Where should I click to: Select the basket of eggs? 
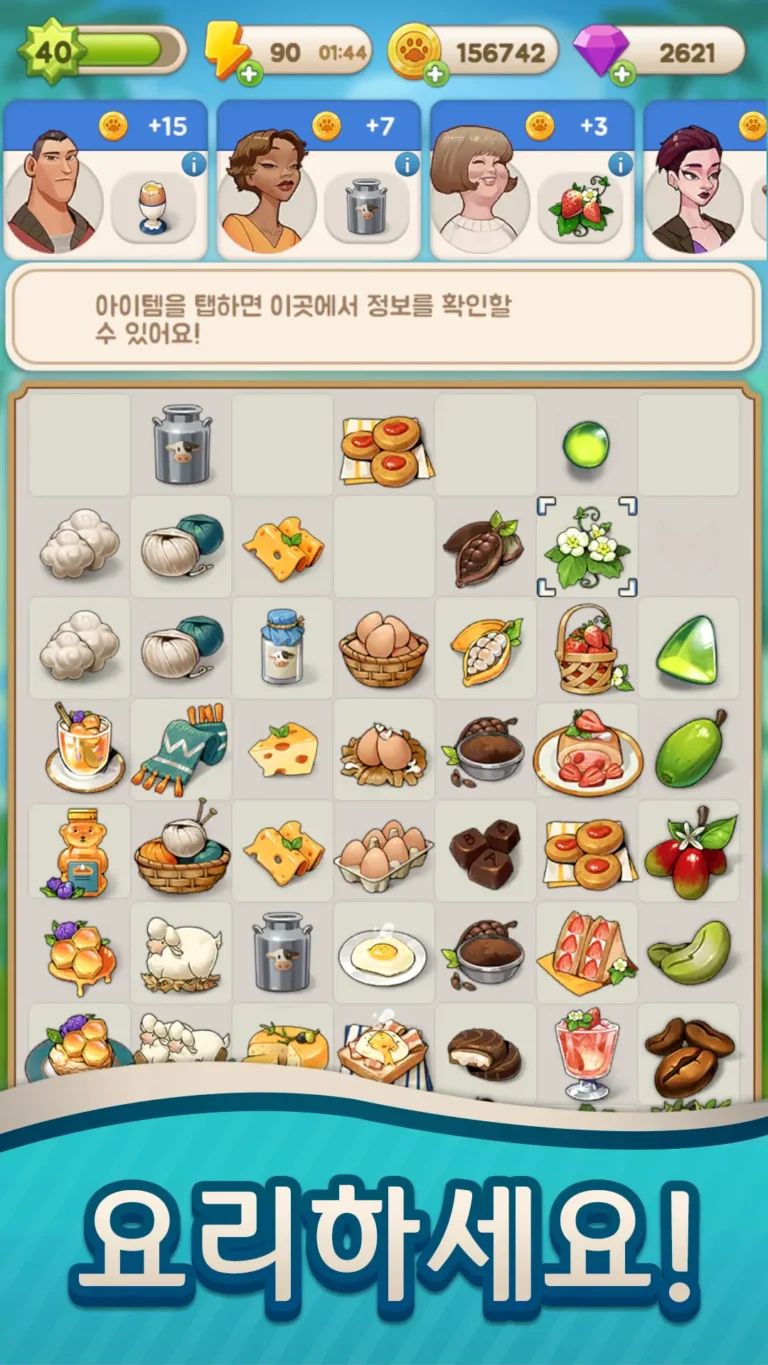[384, 649]
